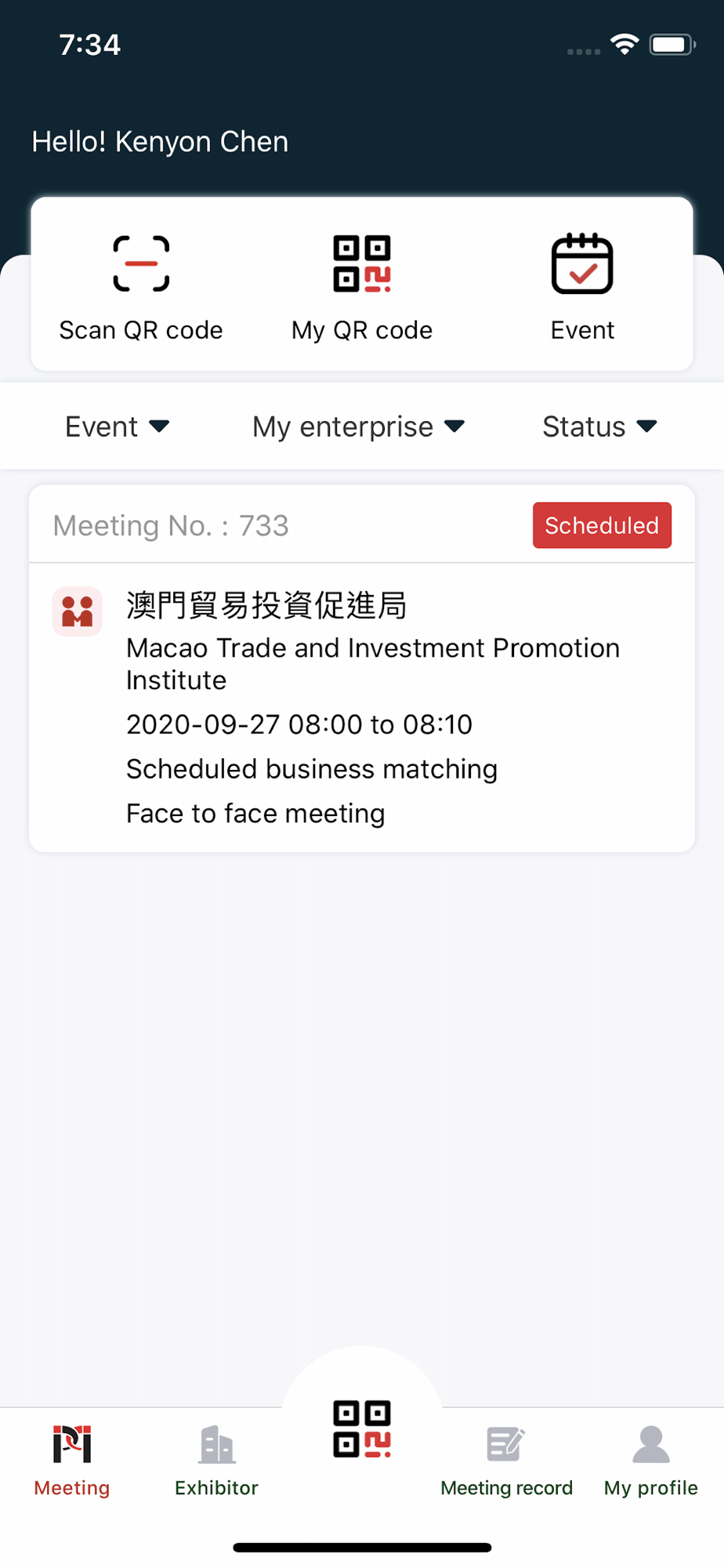Switch to the Meeting tab
This screenshot has width=724, height=1568.
point(72,1460)
